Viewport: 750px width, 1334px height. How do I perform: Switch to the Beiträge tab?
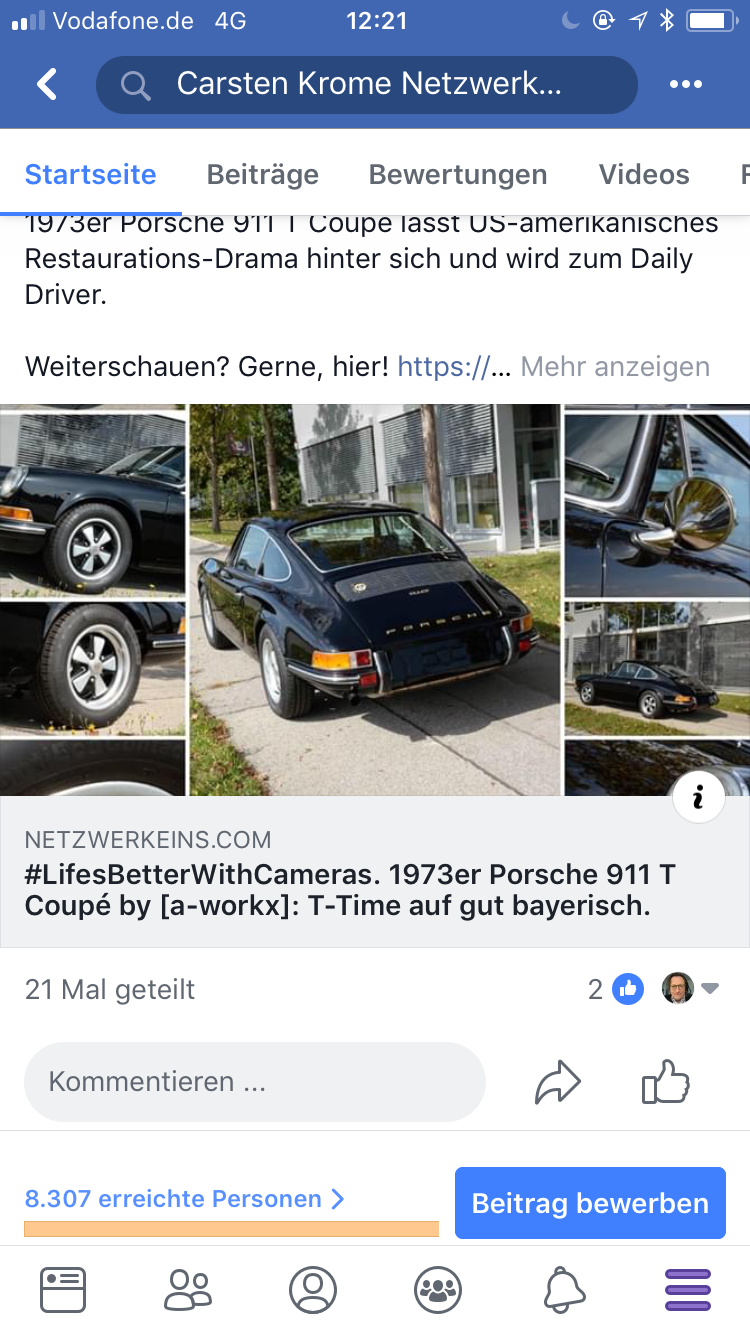[x=263, y=174]
